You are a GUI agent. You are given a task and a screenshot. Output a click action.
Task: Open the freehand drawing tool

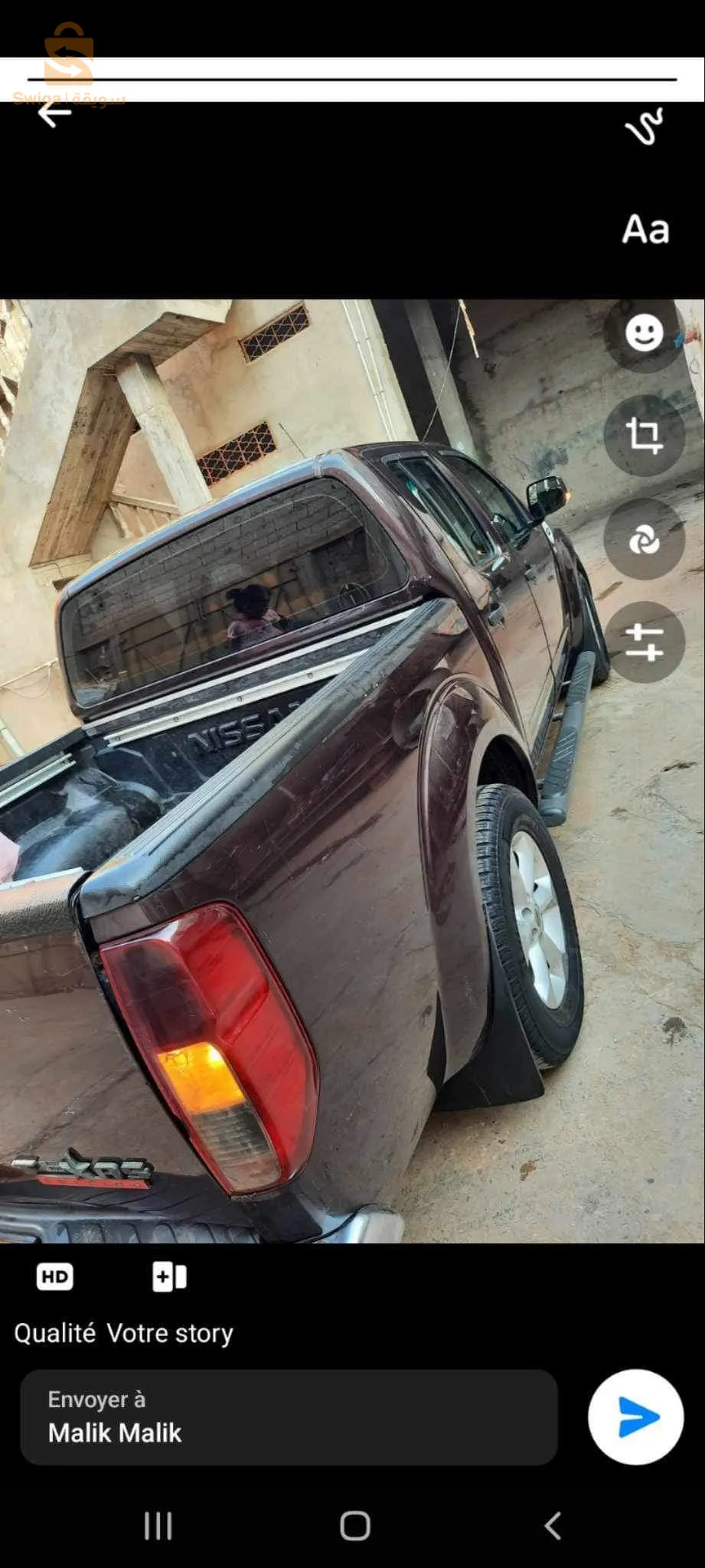(x=644, y=128)
